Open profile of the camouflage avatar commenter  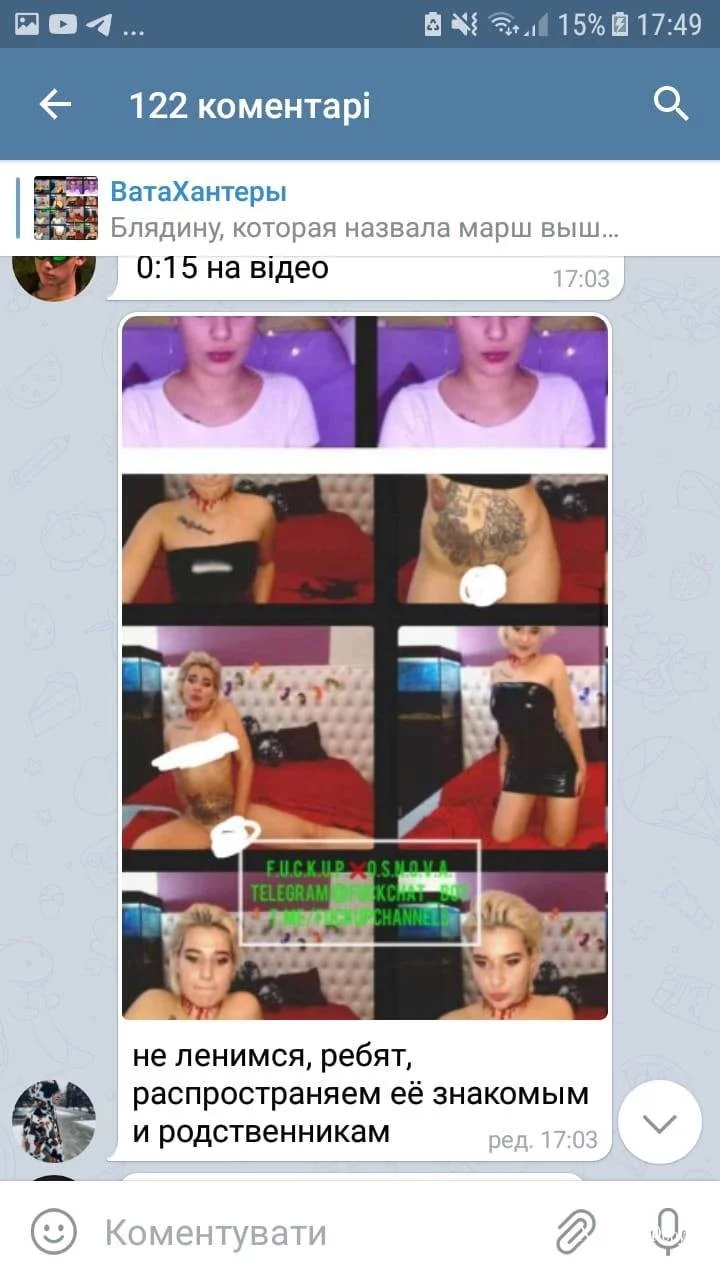click(53, 1121)
